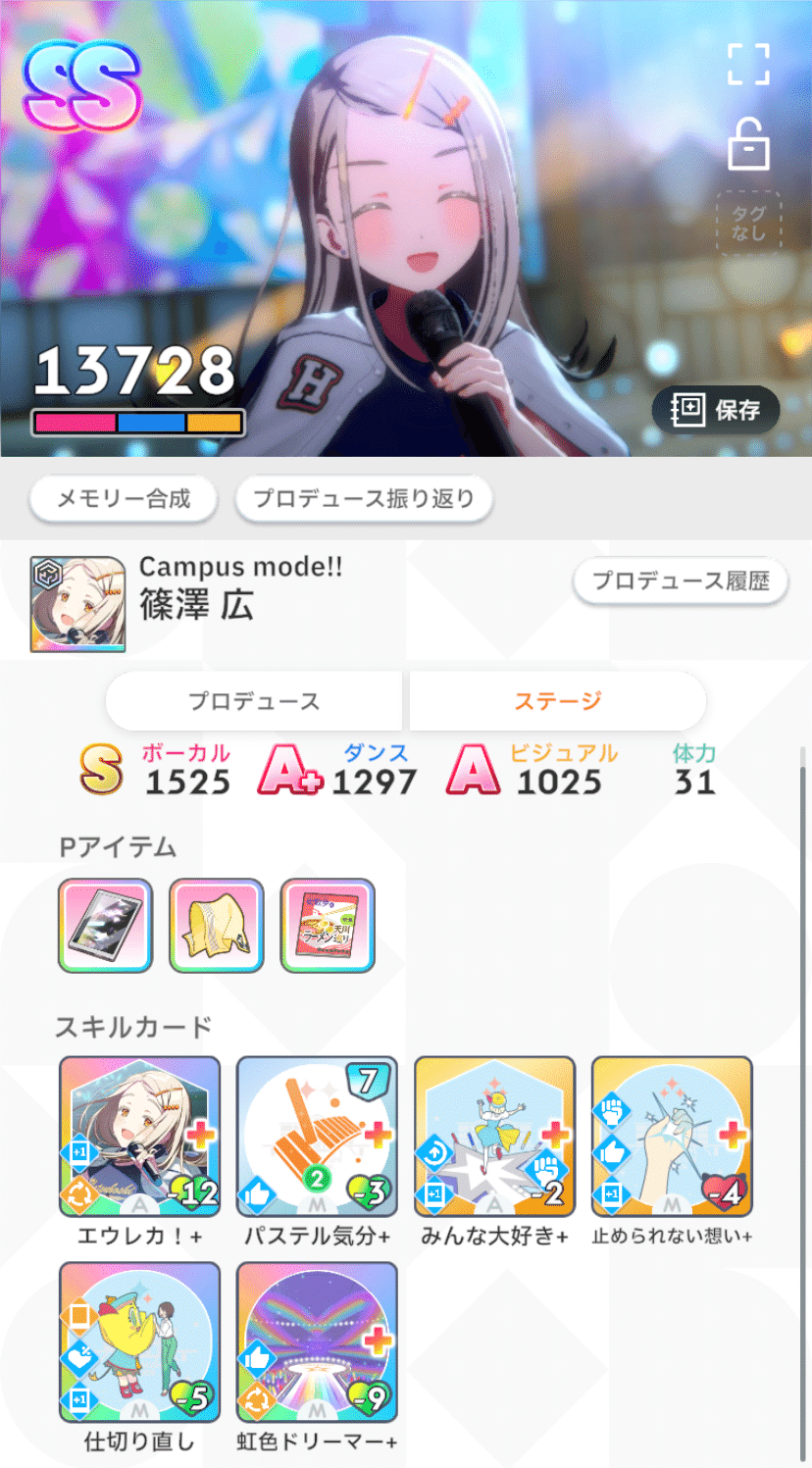Open the みんな大好き+ skill card
Screen dimensions: 812x1468
(x=494, y=1137)
